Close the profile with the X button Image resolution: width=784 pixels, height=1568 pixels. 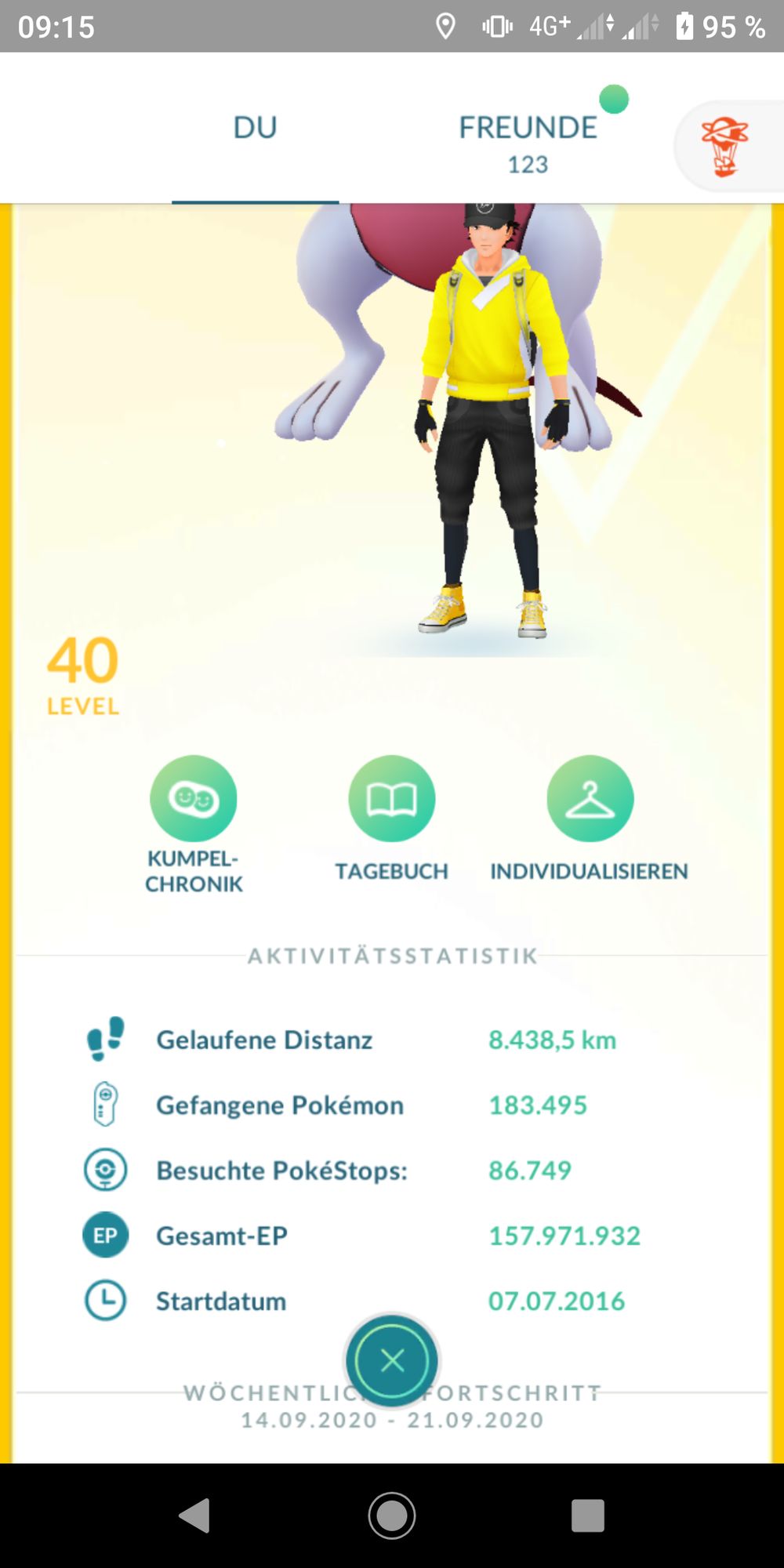[392, 1360]
